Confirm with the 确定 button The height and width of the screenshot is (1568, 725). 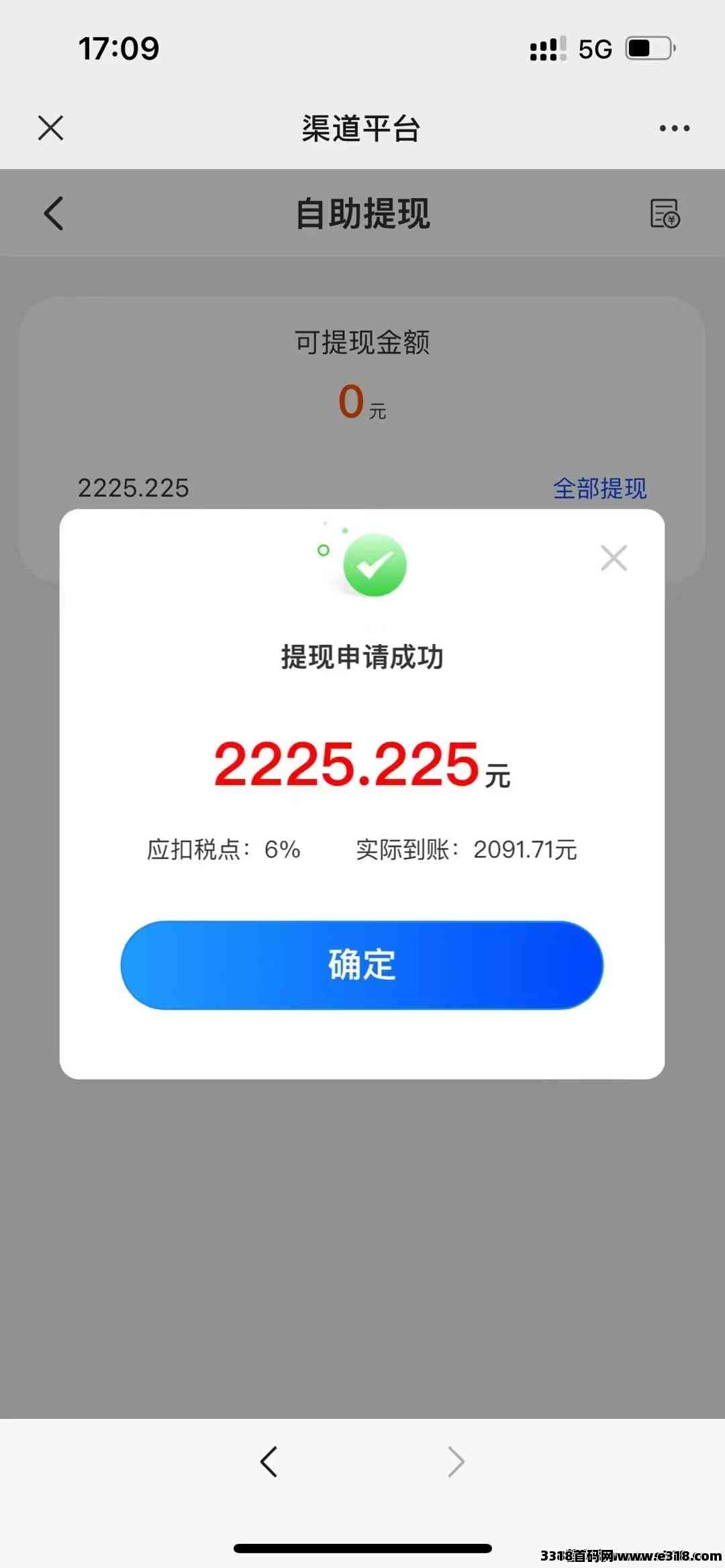click(x=362, y=965)
